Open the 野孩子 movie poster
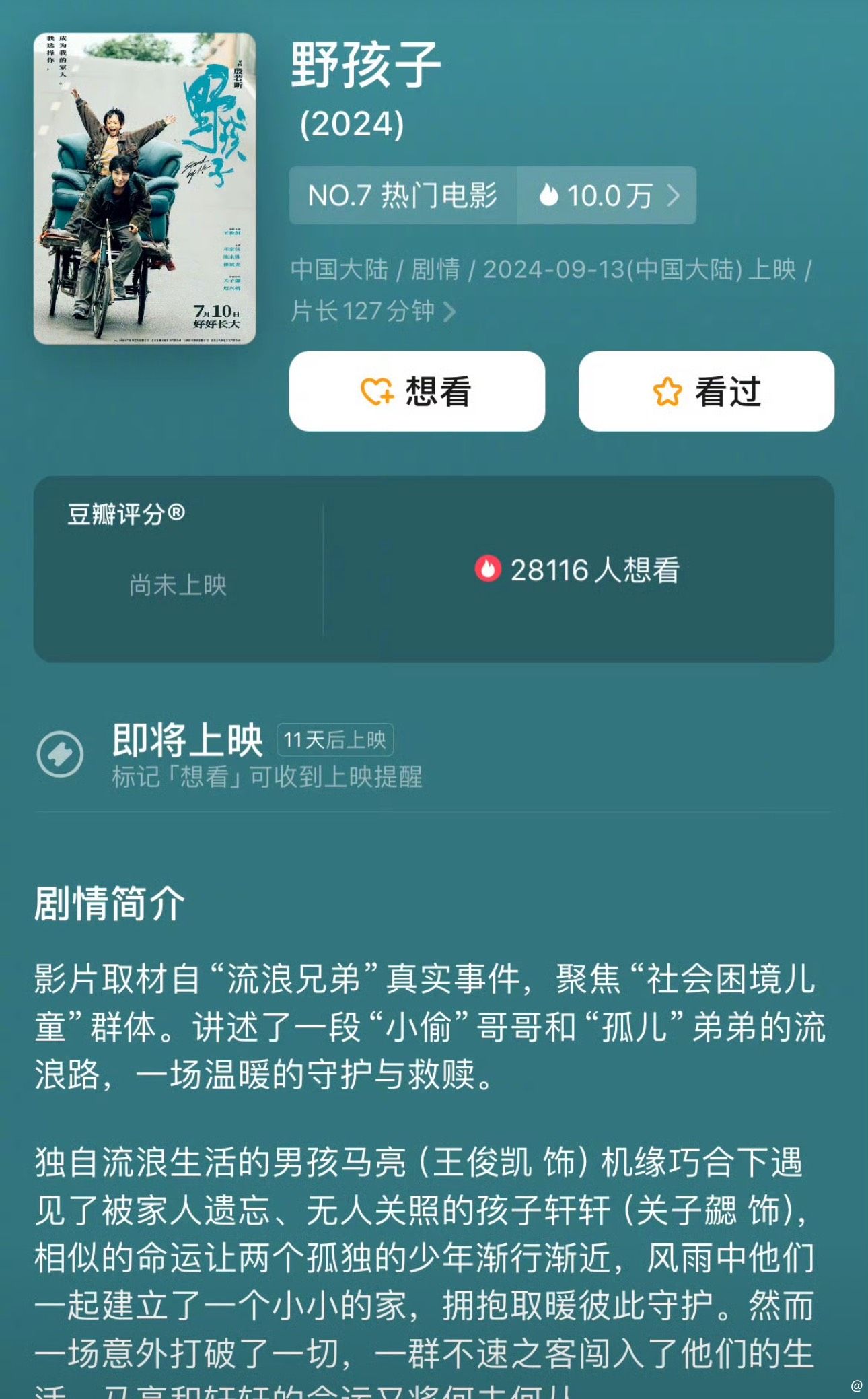 [x=145, y=189]
